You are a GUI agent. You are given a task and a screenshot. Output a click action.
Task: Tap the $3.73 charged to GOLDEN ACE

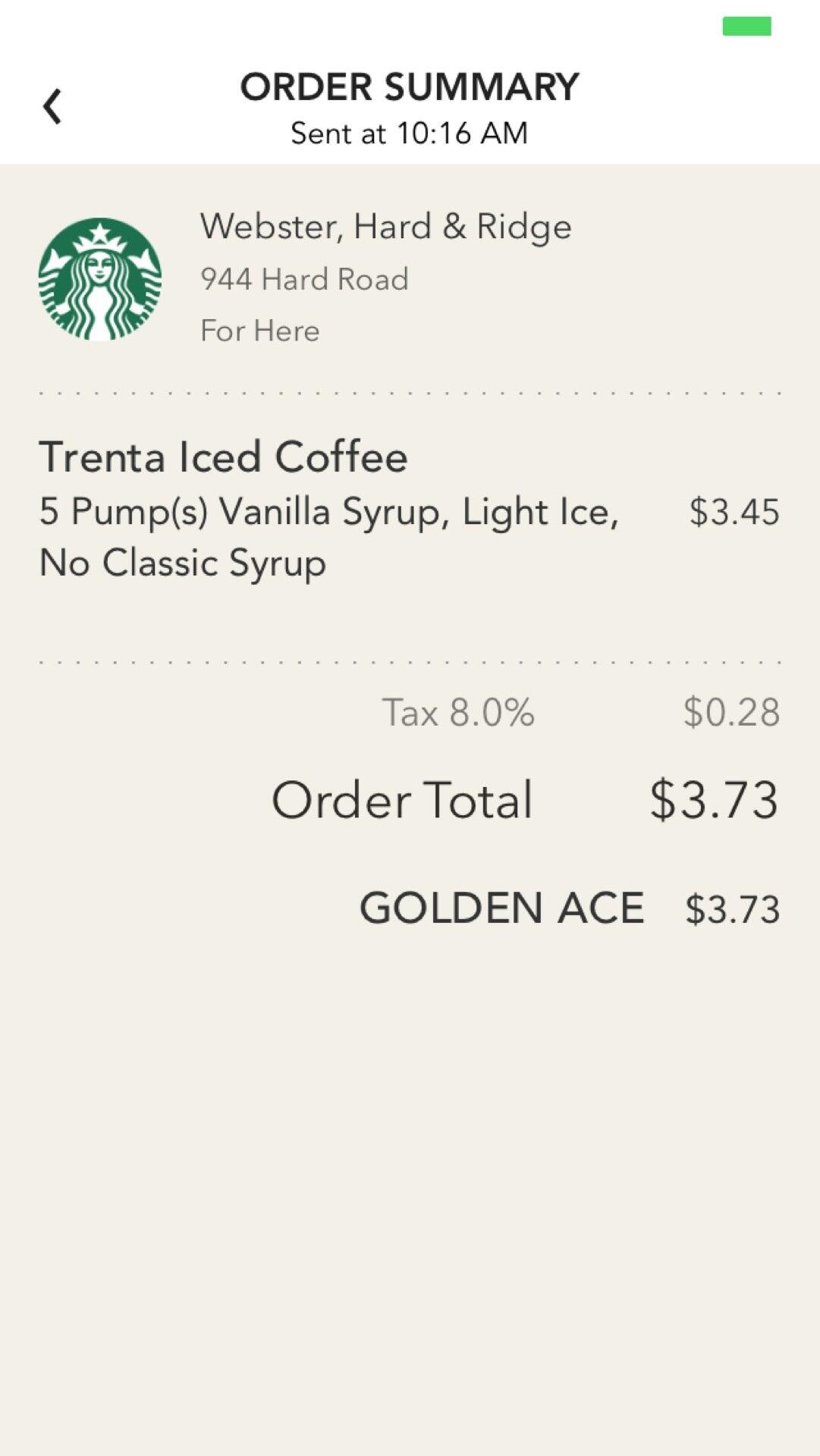click(731, 905)
